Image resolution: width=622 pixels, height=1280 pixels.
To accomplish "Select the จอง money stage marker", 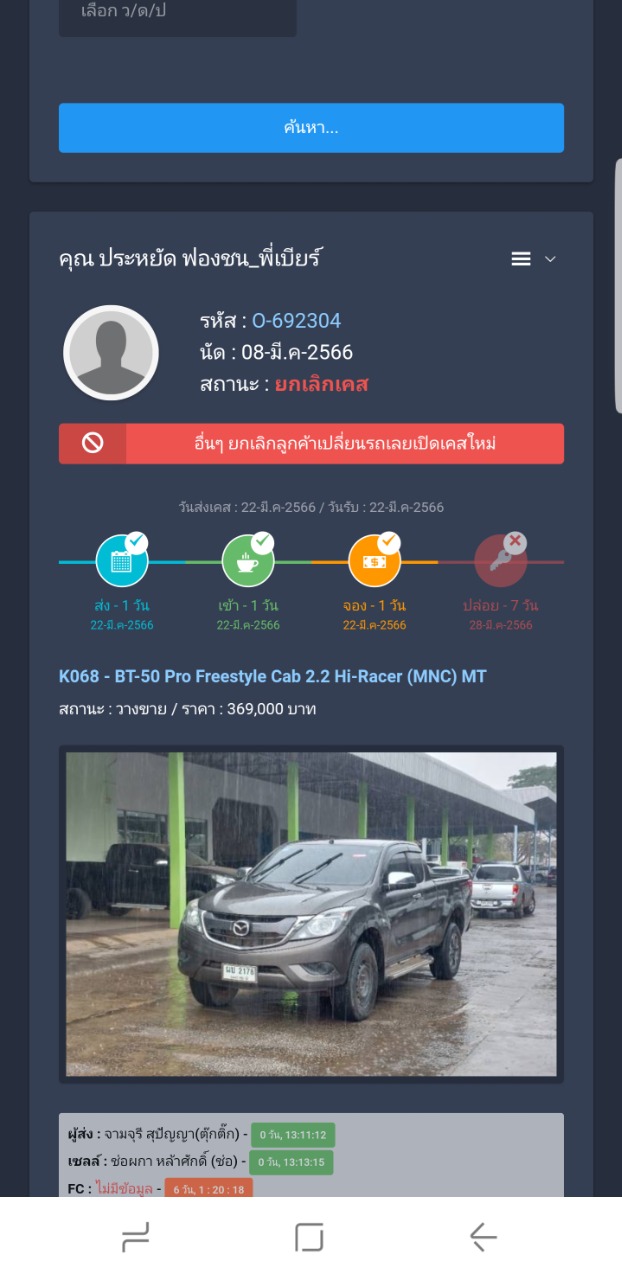I will click(374, 561).
